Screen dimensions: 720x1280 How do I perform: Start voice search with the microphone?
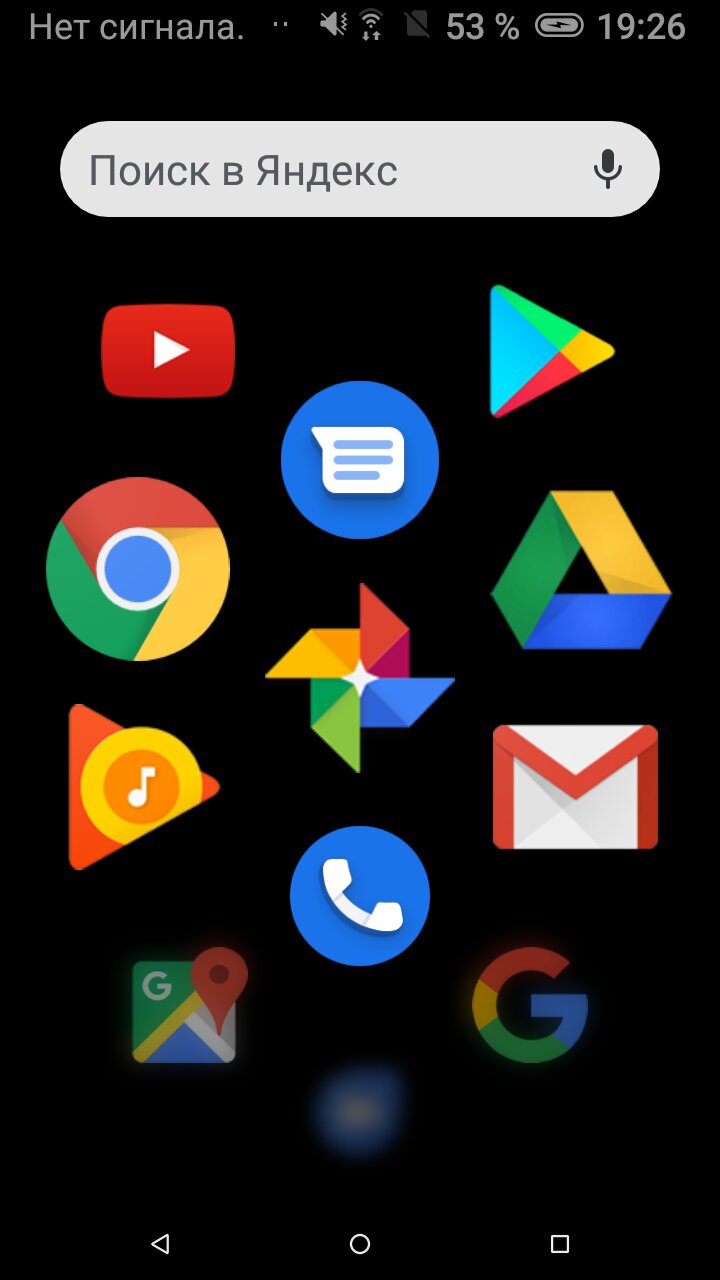607,170
